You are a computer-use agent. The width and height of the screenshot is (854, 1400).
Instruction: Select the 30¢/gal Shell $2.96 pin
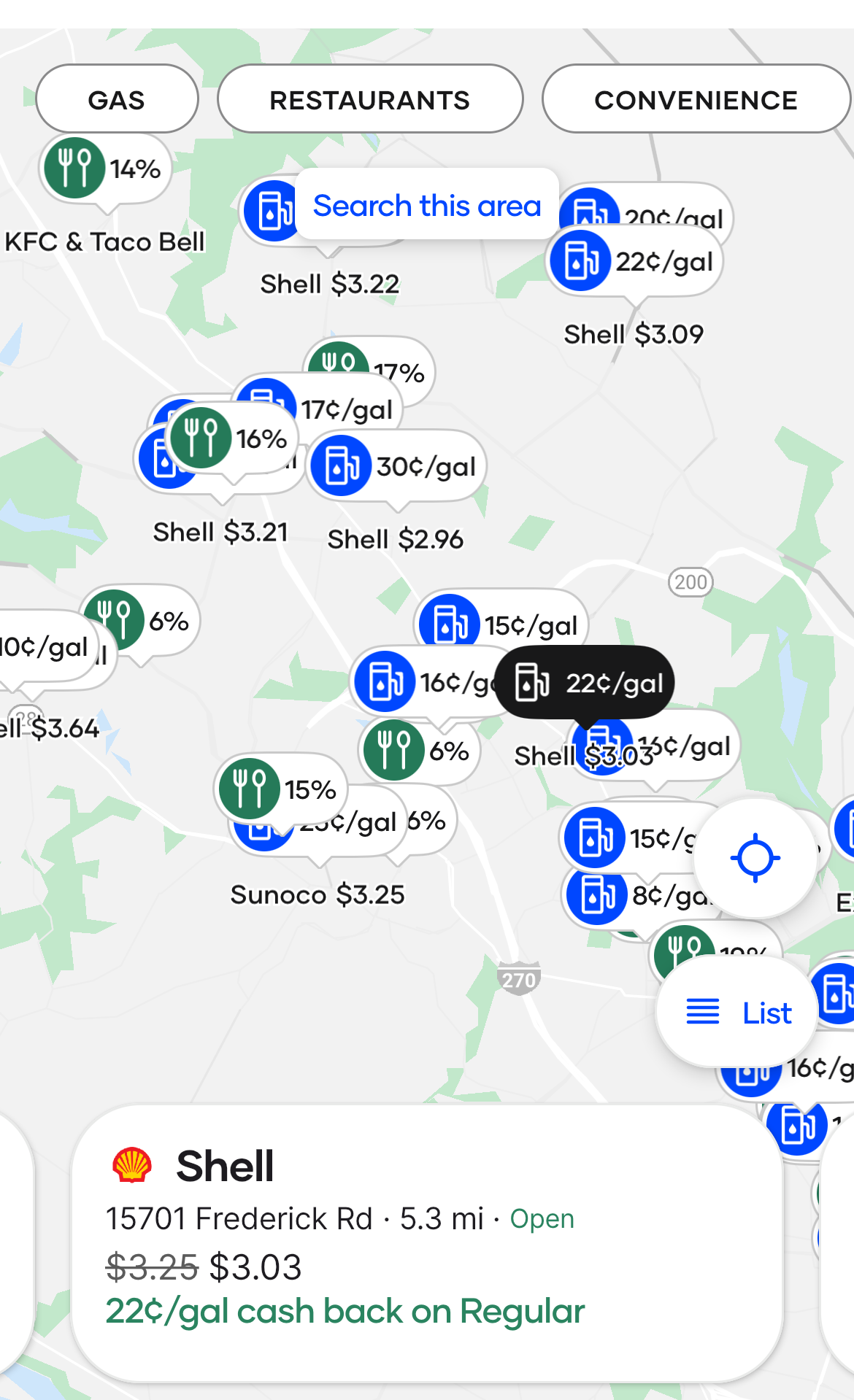click(x=398, y=466)
